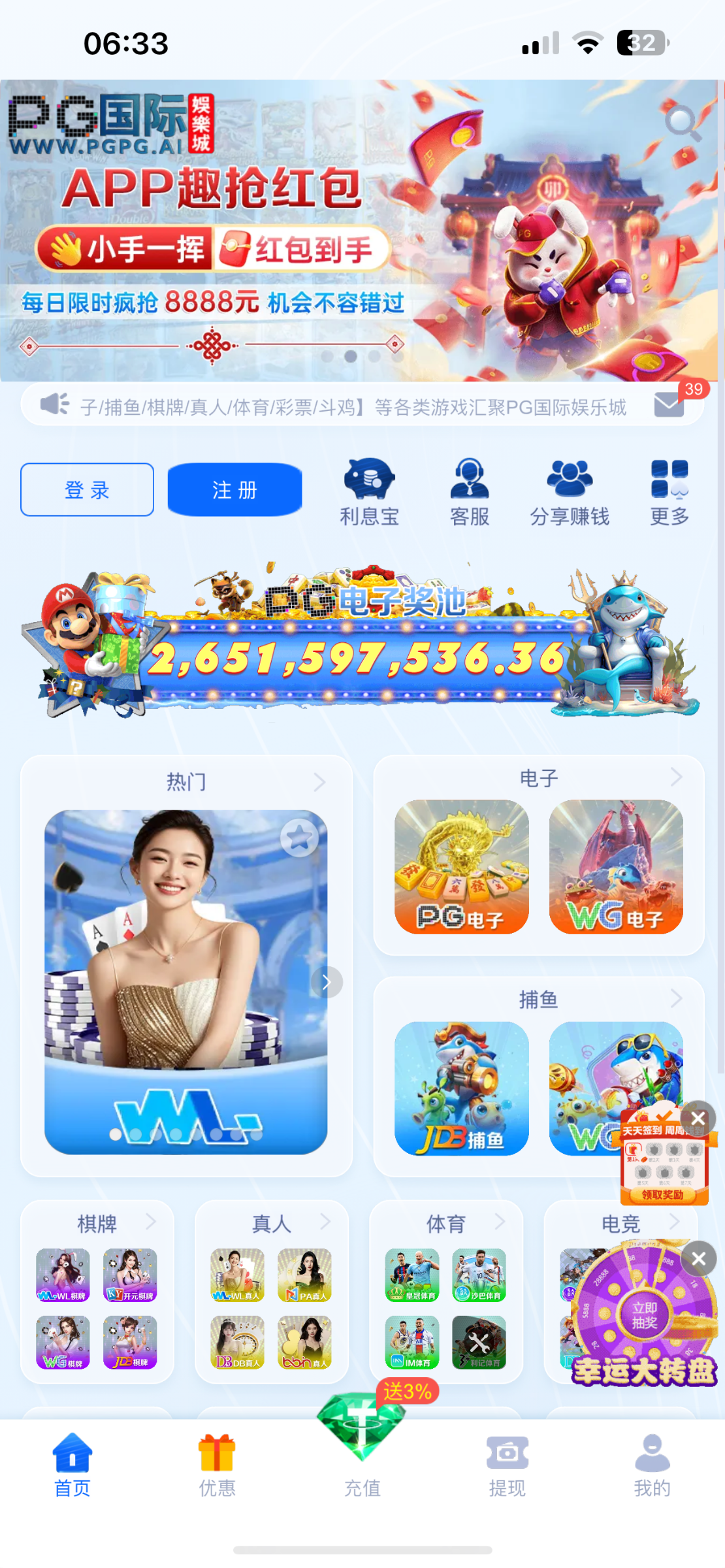Open the PG电子 game tile
This screenshot has width=725, height=1568.
[x=461, y=866]
